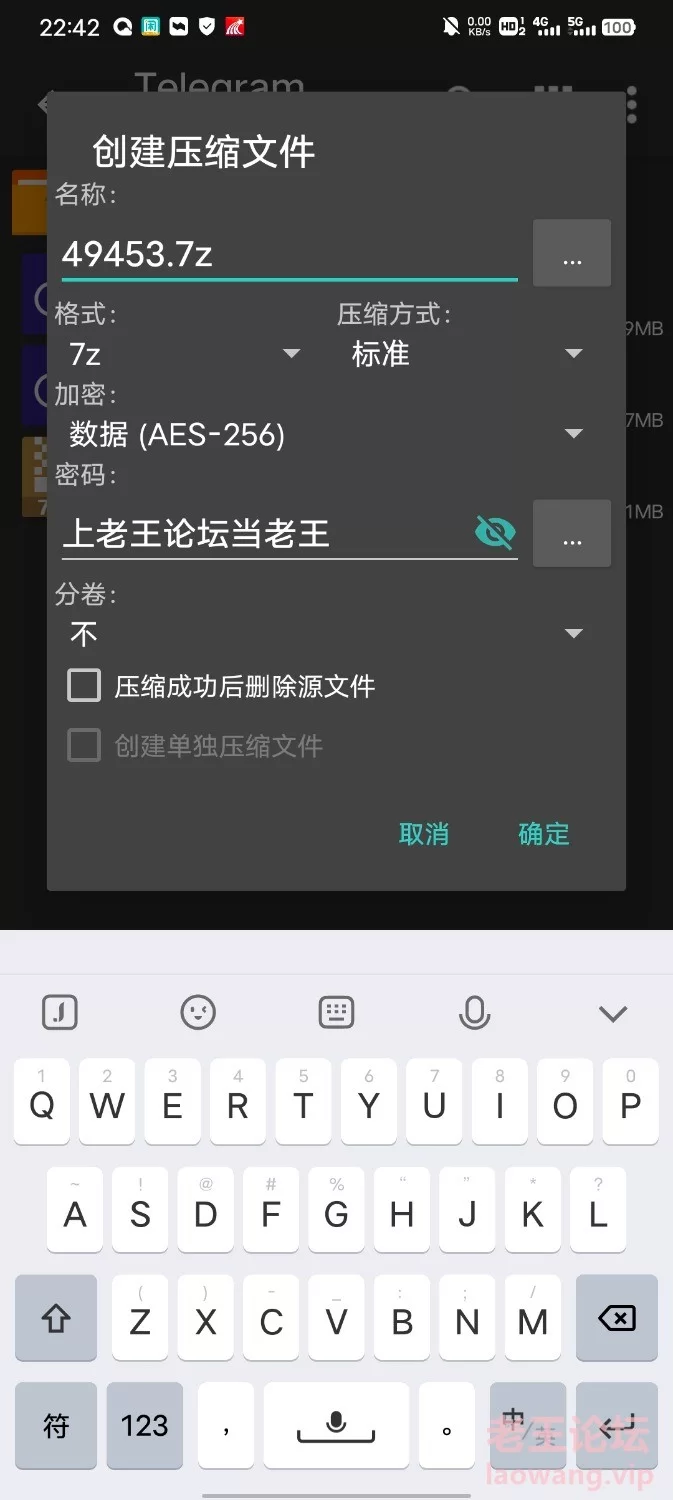Viewport: 673px width, 1500px height.
Task: Toggle password visibility eye icon
Action: (495, 533)
